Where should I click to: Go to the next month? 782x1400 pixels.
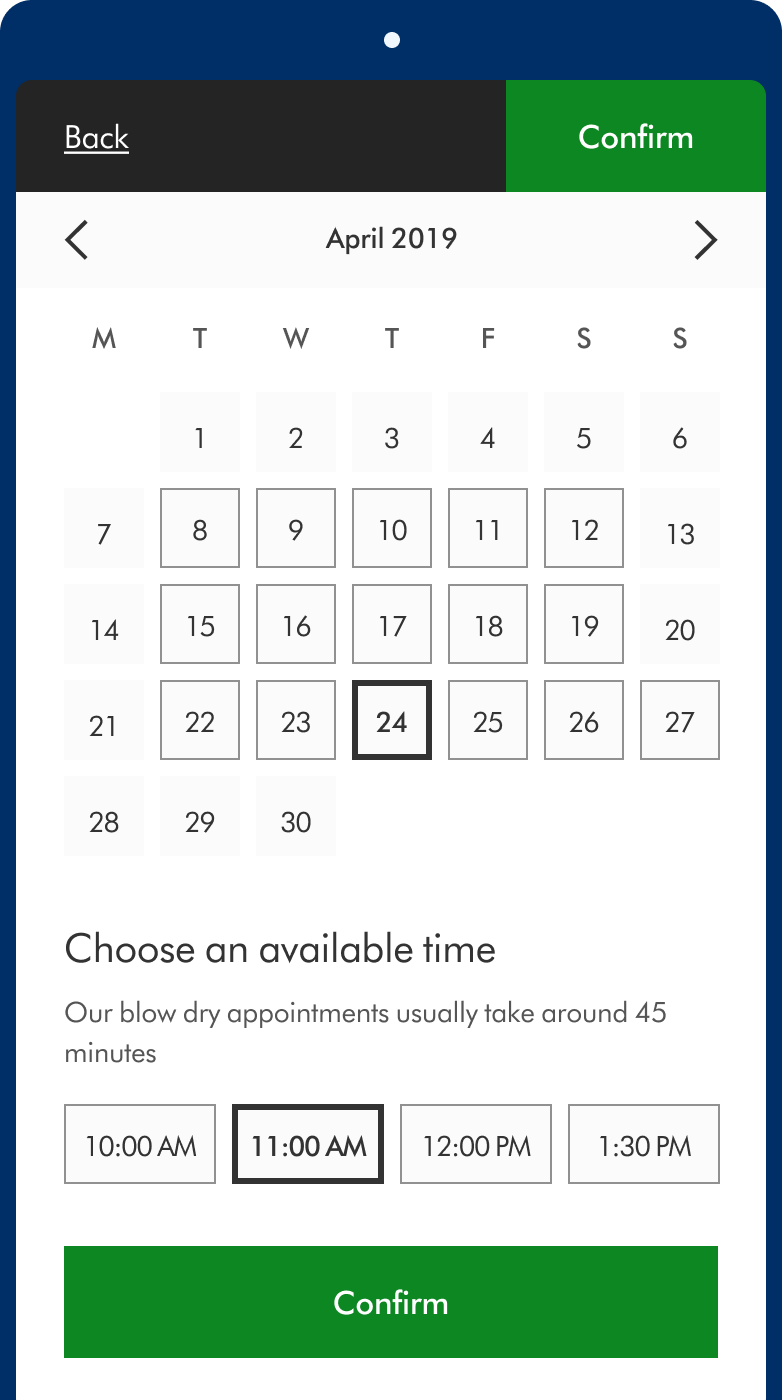click(705, 240)
